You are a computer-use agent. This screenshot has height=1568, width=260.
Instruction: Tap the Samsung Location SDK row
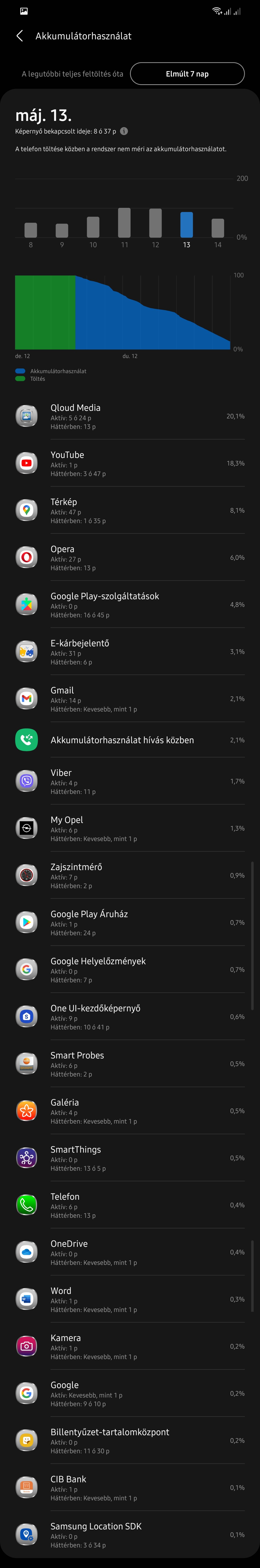tap(130, 1535)
